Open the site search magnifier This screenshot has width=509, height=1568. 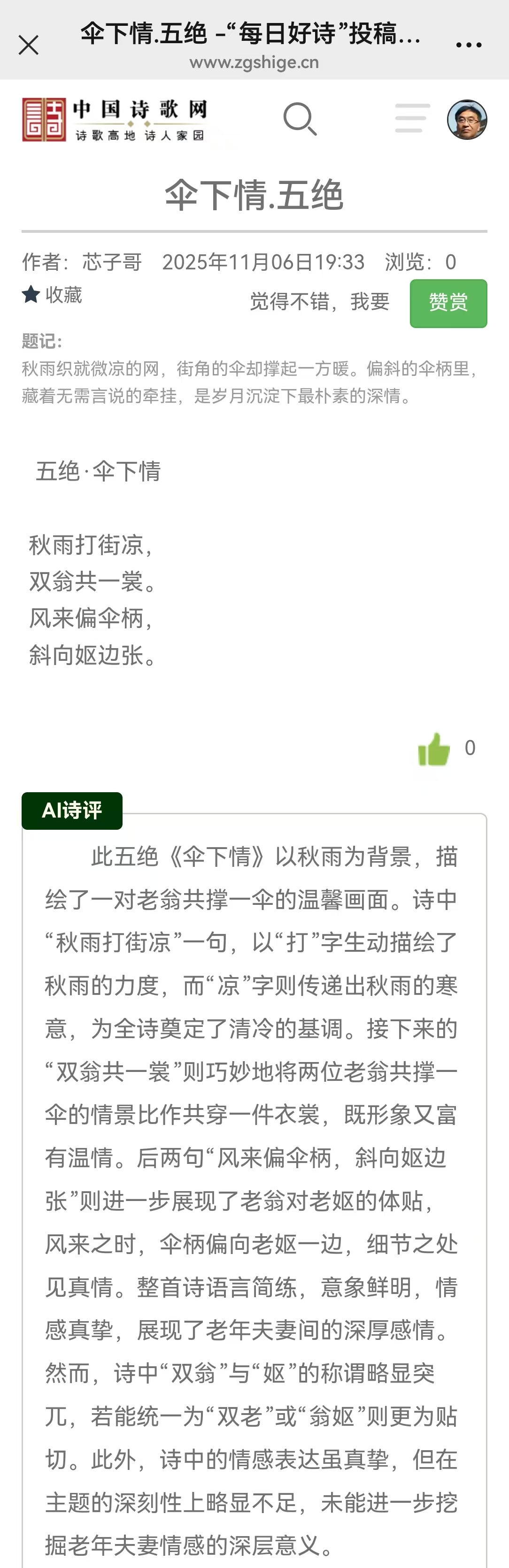300,119
